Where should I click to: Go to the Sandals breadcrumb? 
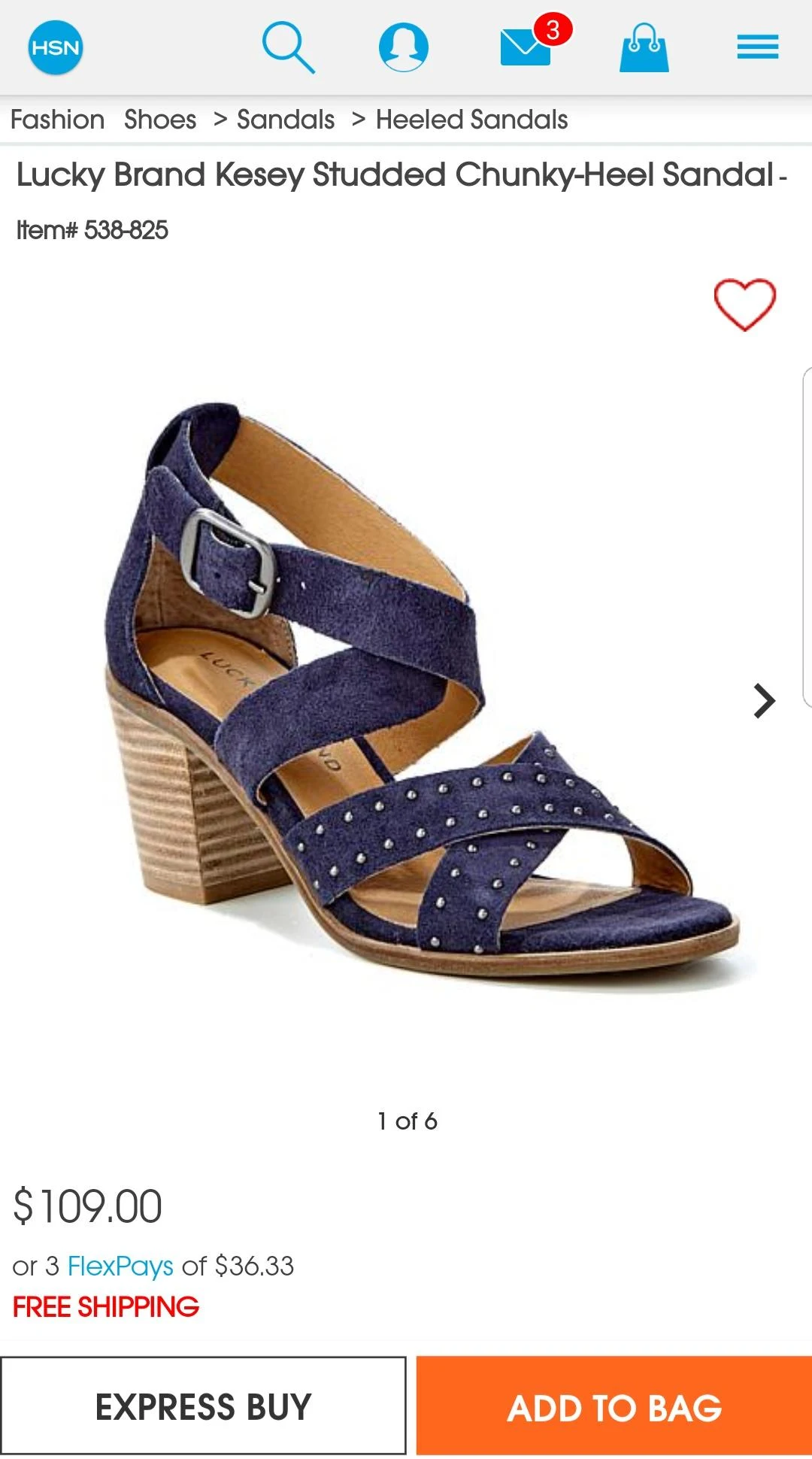tap(286, 120)
